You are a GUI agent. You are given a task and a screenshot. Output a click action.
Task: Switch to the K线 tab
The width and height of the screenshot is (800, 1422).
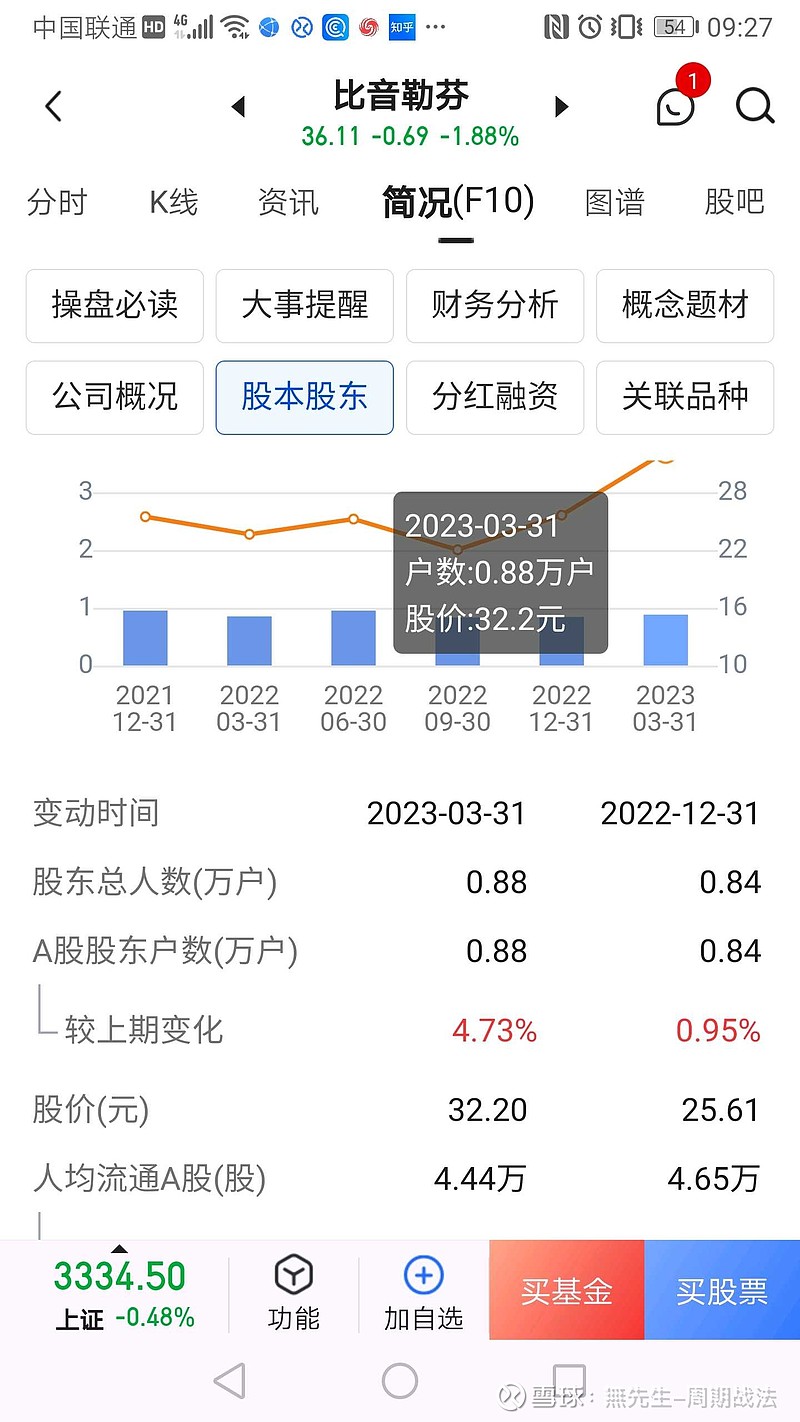tap(174, 202)
